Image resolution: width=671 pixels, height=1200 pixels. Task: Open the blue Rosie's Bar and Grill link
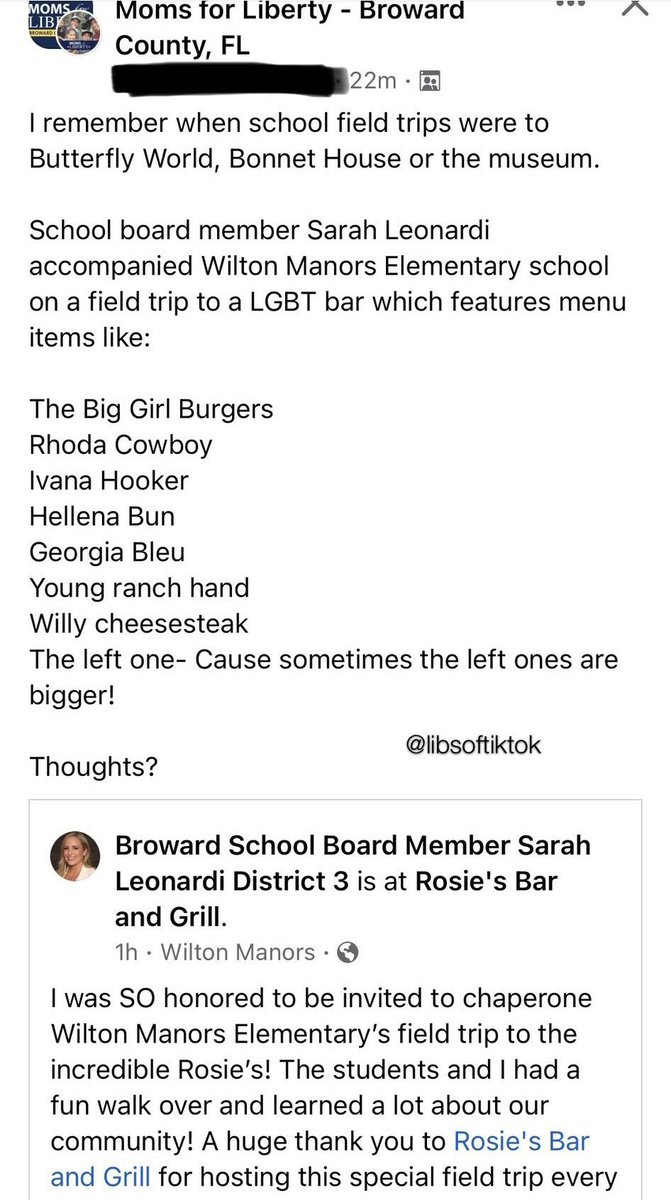524,1142
